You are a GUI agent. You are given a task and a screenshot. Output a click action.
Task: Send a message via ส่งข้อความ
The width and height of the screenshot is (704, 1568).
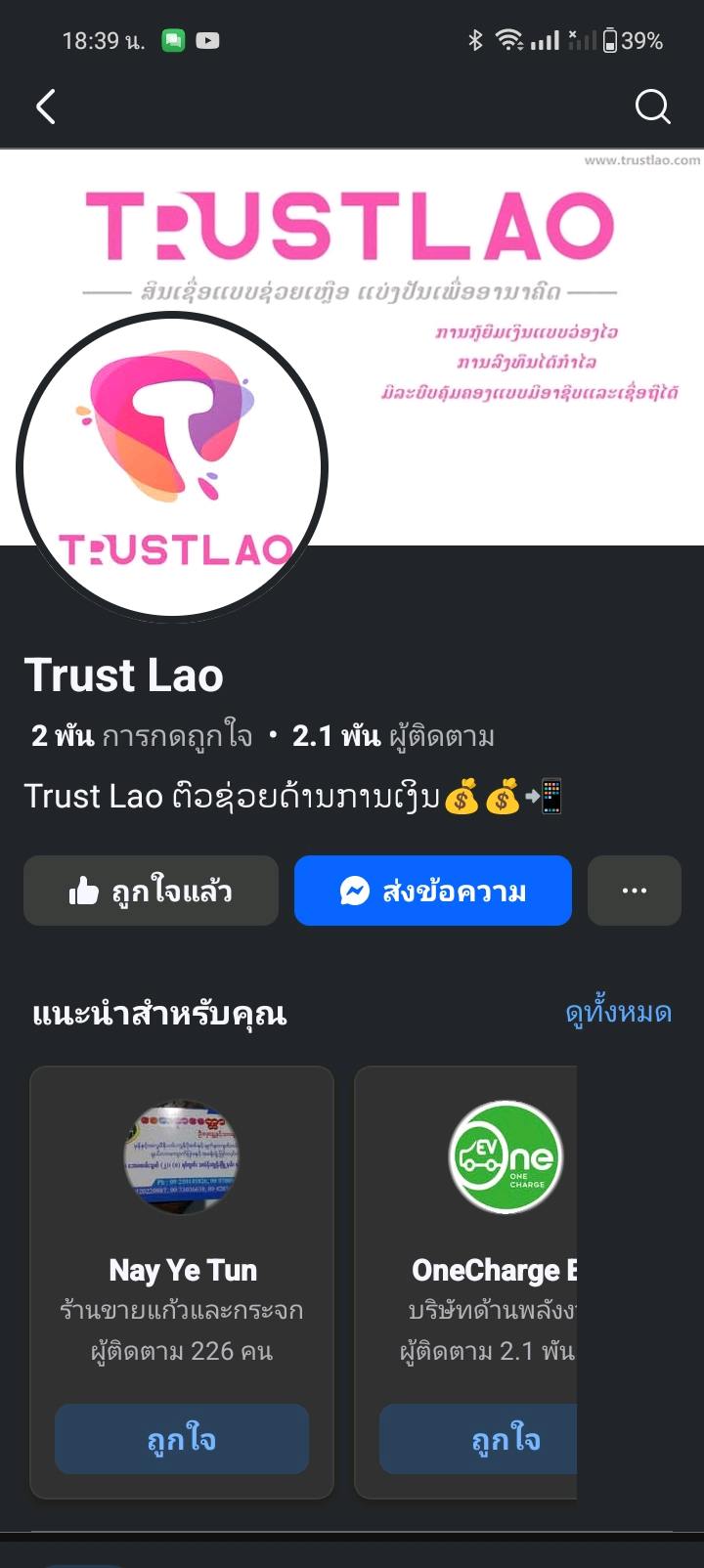coord(432,891)
